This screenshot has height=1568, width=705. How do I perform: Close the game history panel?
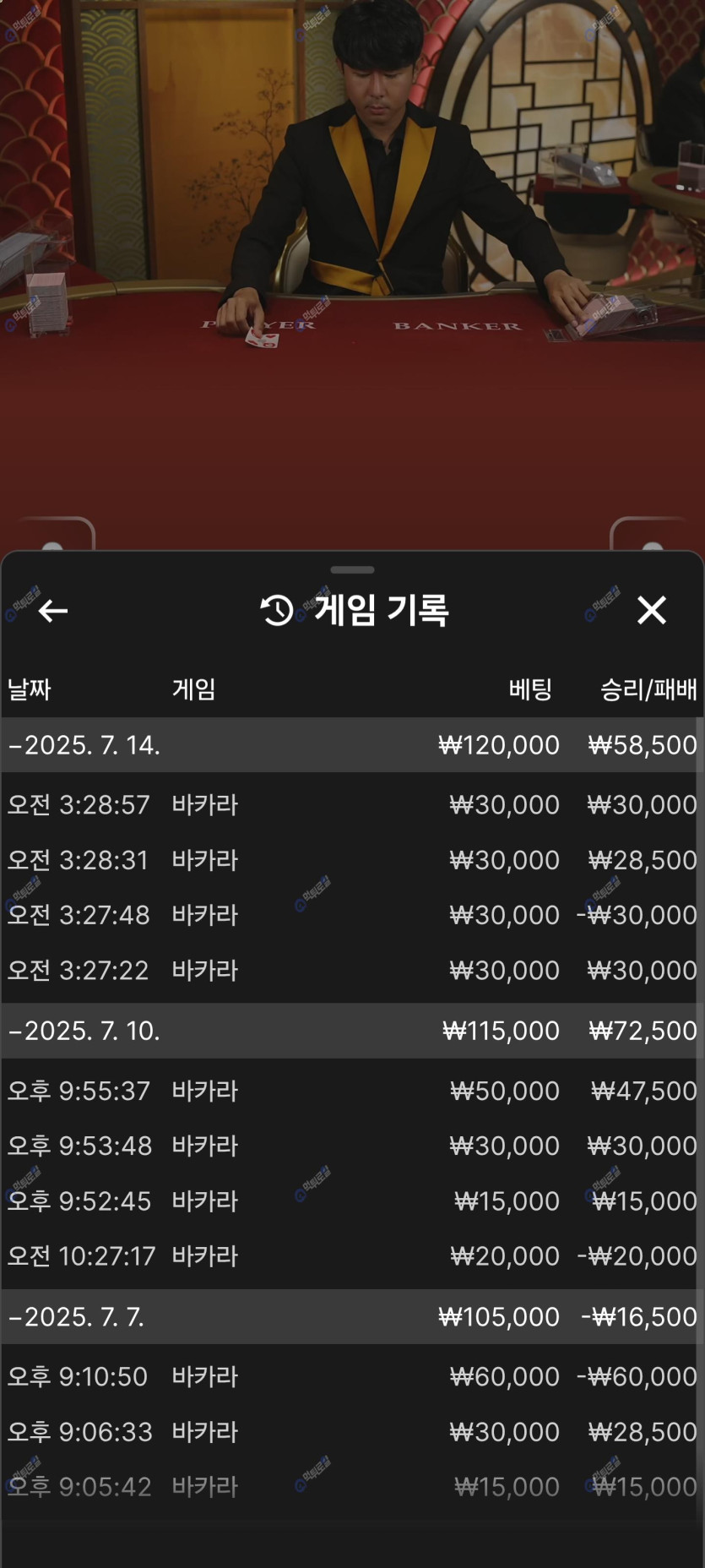pyautogui.click(x=652, y=610)
